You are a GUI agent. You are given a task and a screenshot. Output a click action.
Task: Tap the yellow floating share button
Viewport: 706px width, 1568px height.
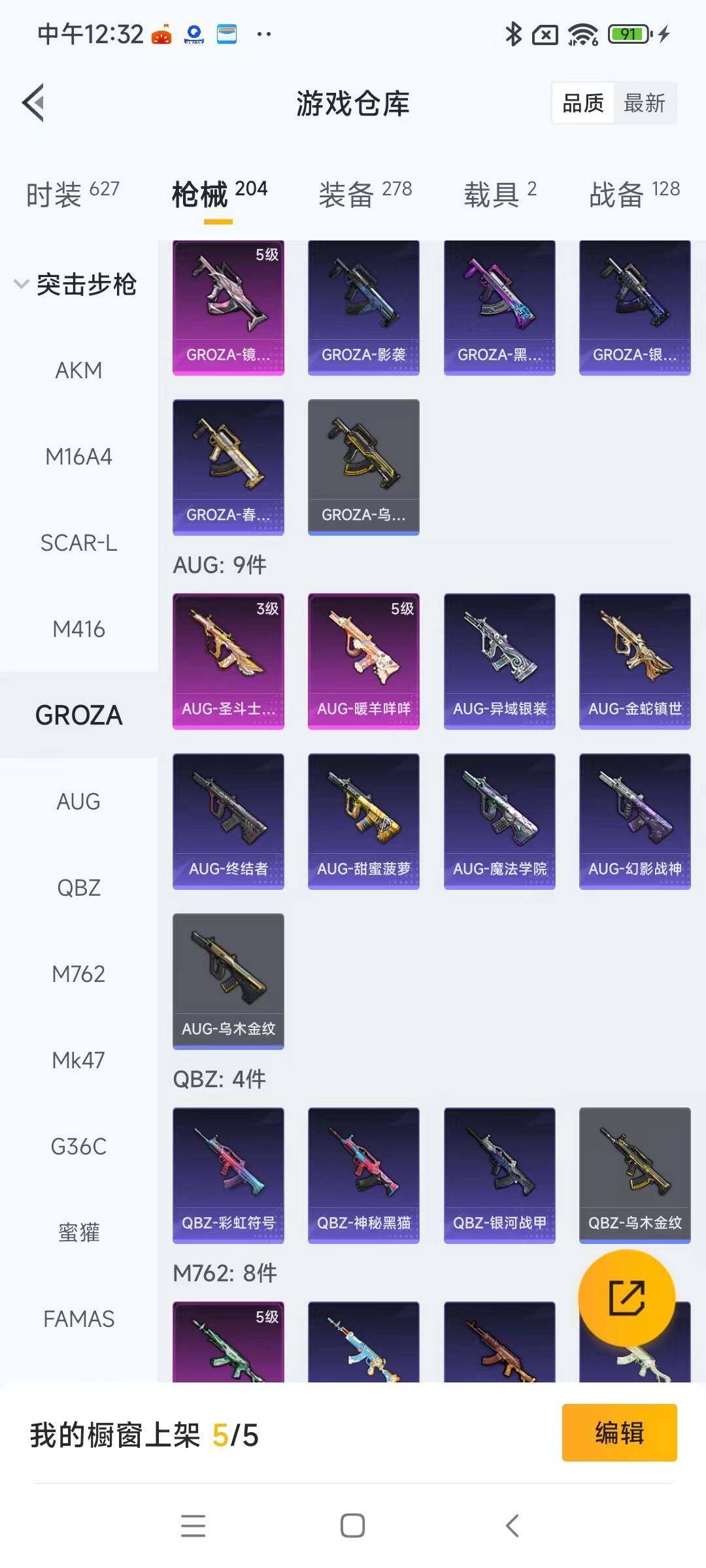[626, 1298]
